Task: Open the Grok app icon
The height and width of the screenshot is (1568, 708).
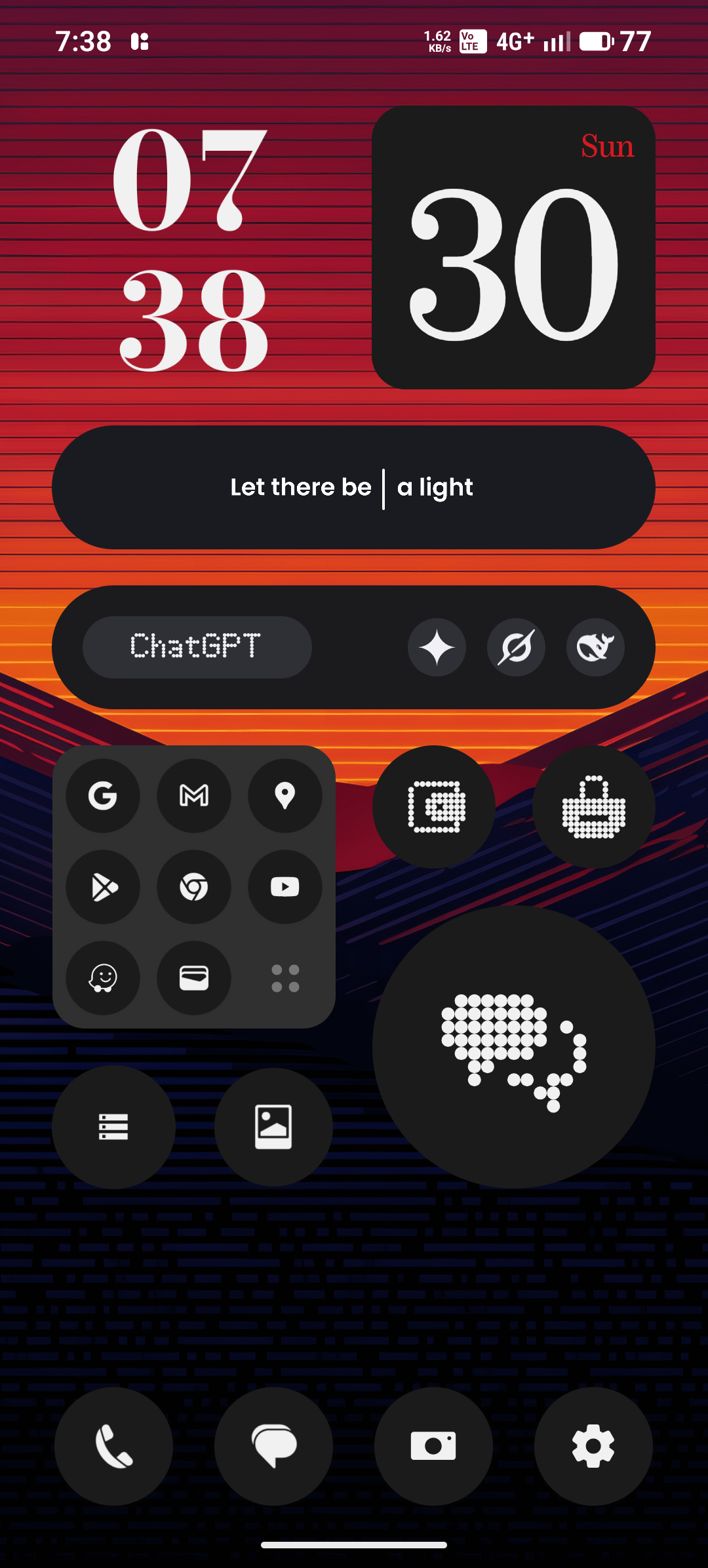Action: (x=516, y=647)
